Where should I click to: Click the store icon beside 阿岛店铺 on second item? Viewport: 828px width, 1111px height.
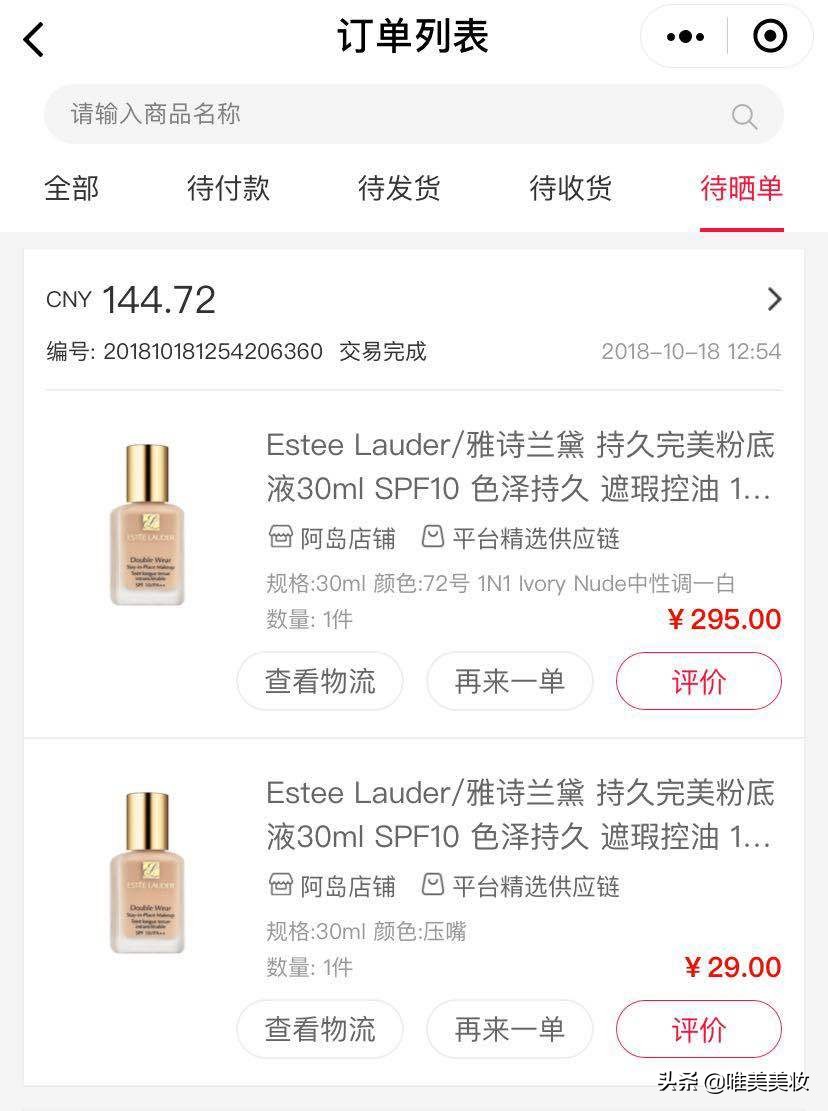(284, 886)
